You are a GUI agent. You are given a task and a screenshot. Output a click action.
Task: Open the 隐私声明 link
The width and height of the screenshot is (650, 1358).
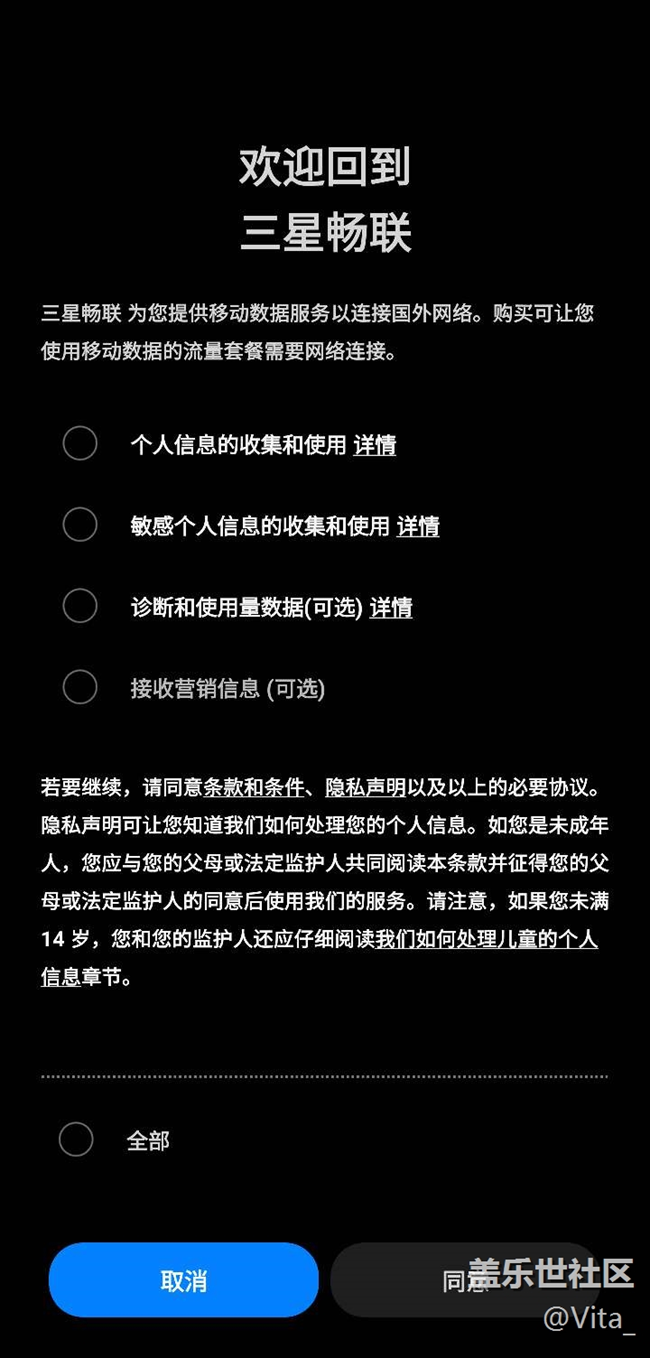[366, 788]
